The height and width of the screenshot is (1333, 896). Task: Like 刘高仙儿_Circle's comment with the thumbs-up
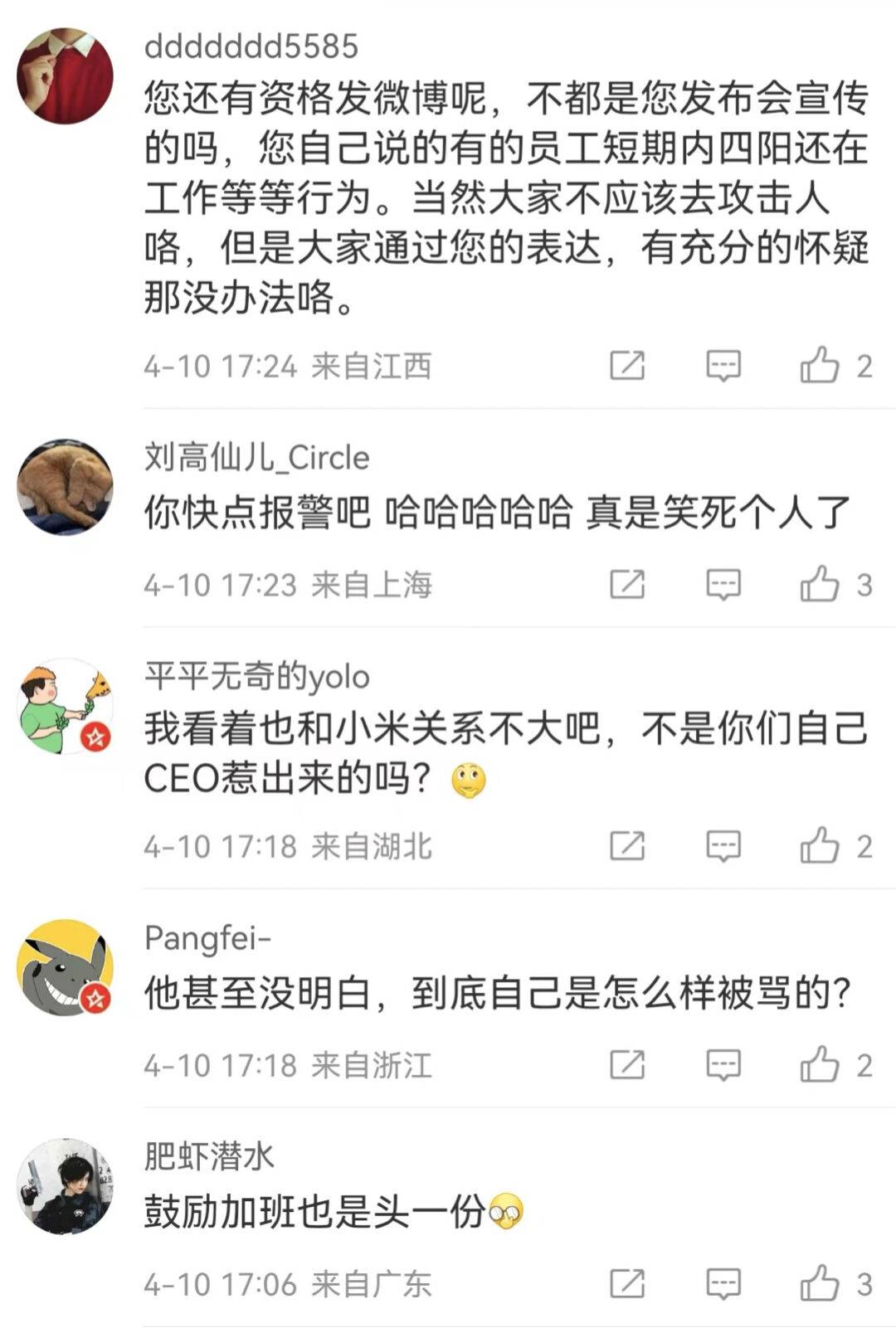coord(823,583)
